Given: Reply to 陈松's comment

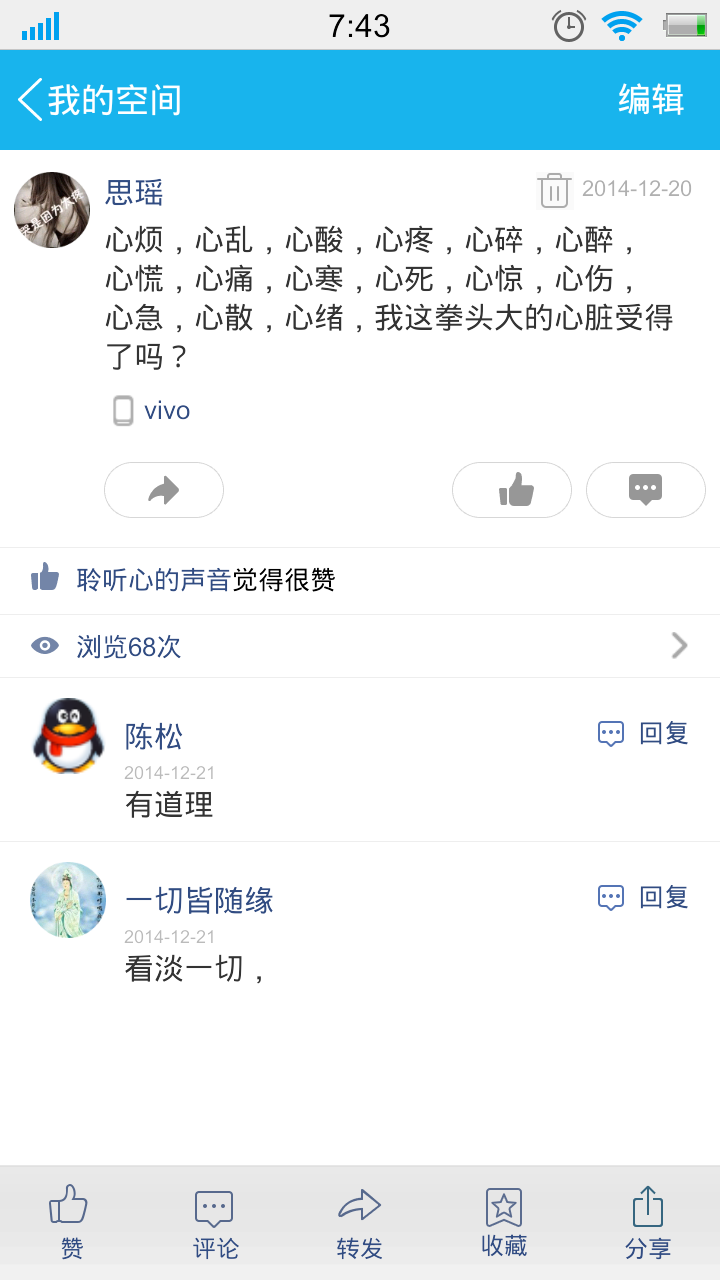Looking at the screenshot, I should click(644, 733).
